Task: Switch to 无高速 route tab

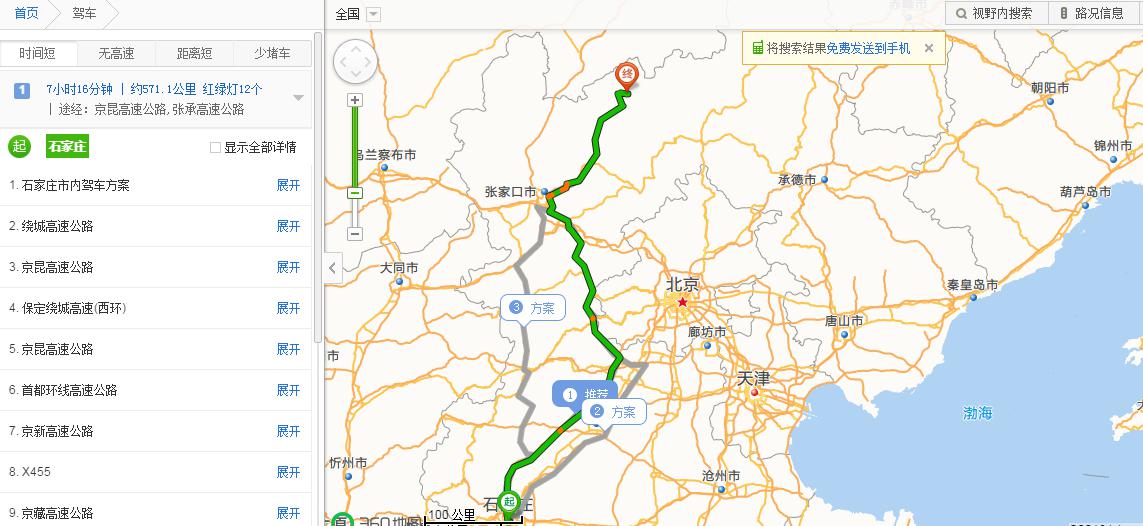Action: [x=116, y=54]
